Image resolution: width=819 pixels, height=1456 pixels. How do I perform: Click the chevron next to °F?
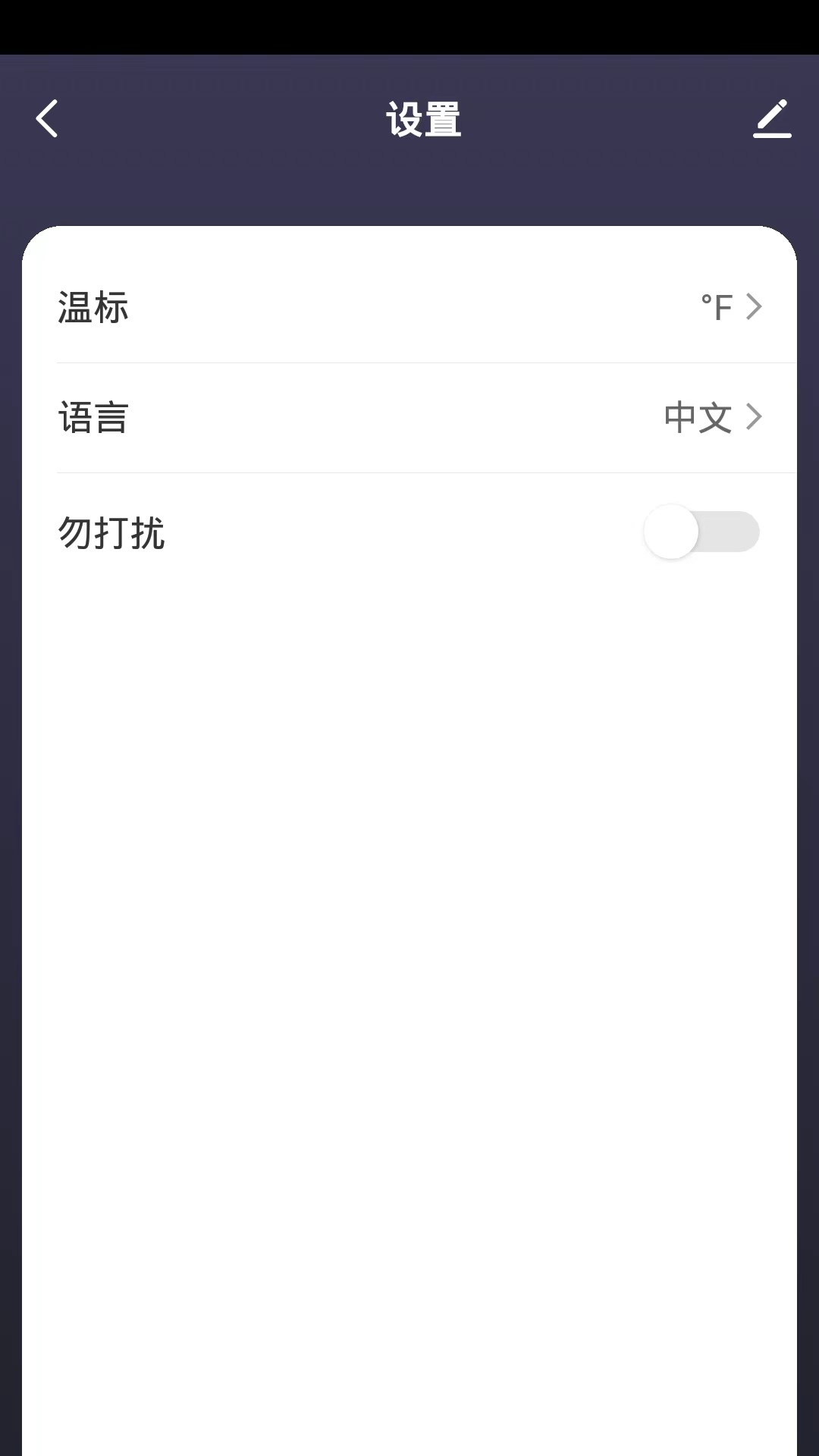point(754,306)
